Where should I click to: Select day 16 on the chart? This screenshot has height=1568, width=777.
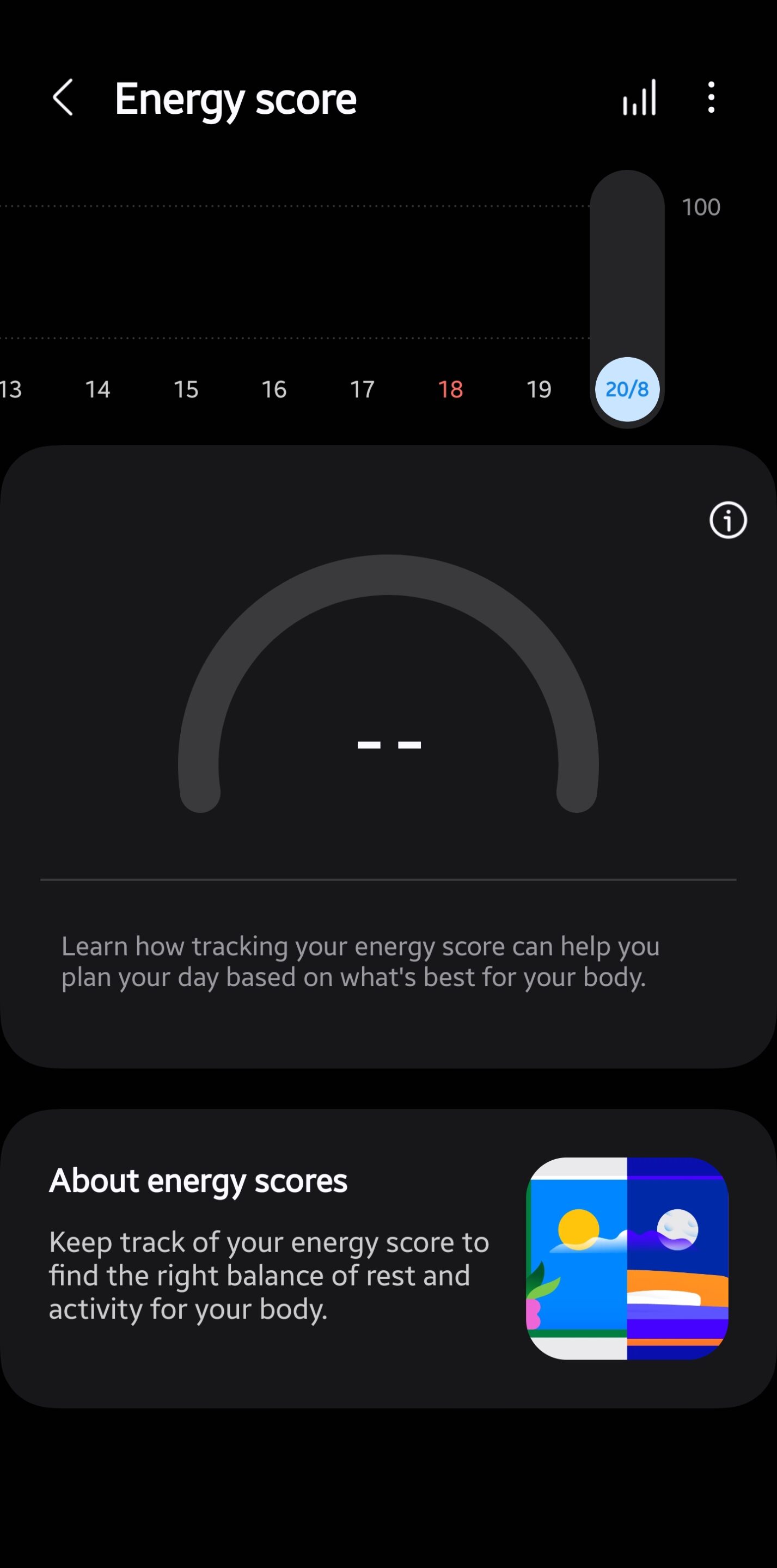[274, 389]
